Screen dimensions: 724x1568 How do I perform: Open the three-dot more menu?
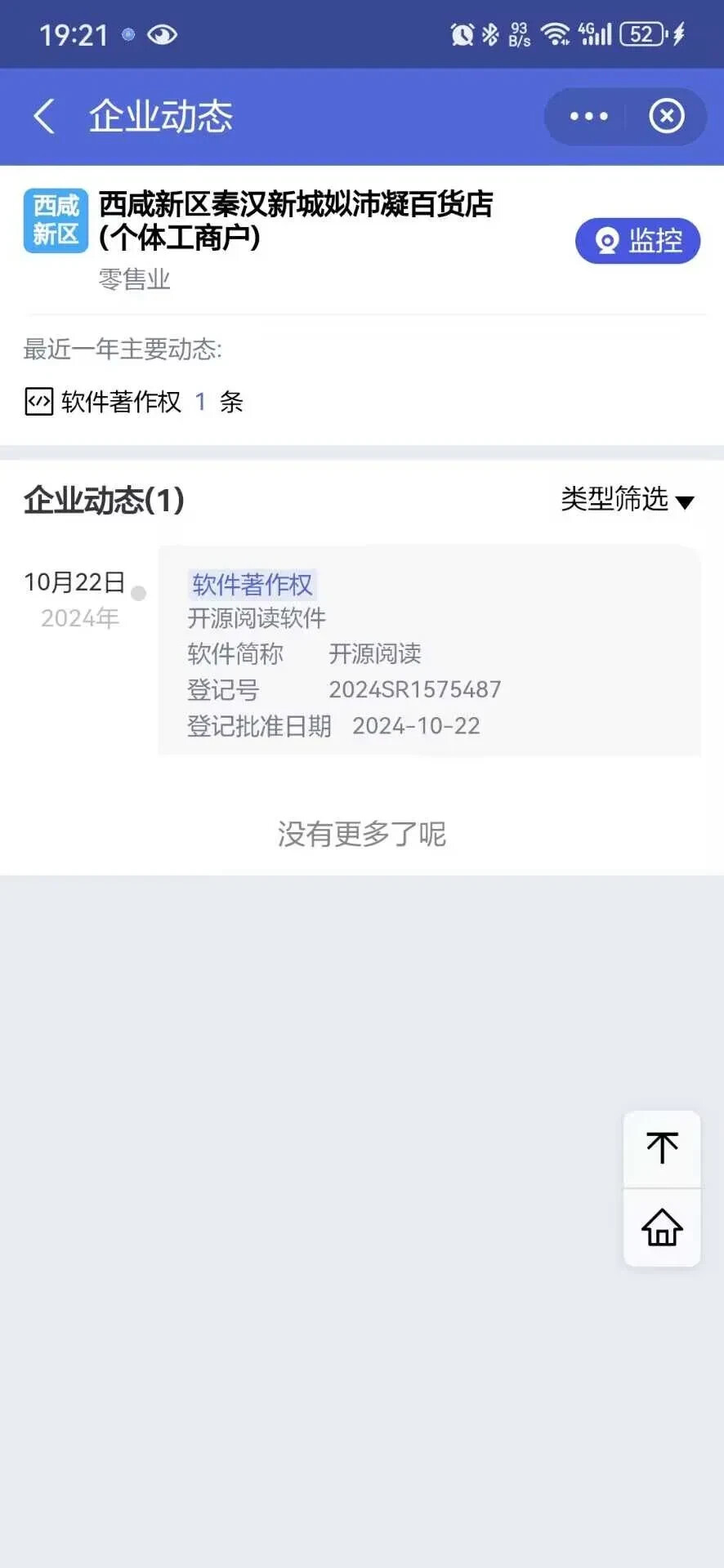pyautogui.click(x=588, y=116)
